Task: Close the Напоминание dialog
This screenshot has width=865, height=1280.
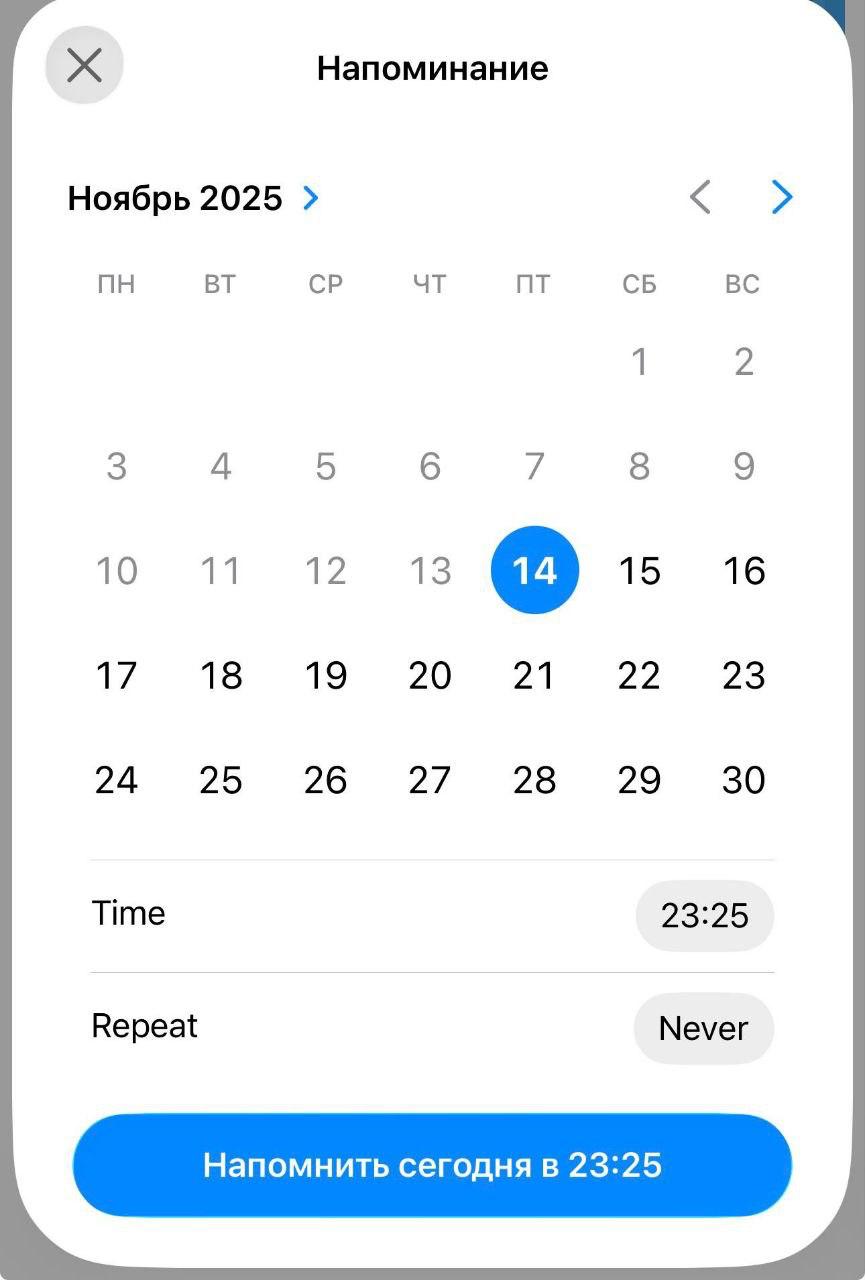Action: tap(84, 66)
